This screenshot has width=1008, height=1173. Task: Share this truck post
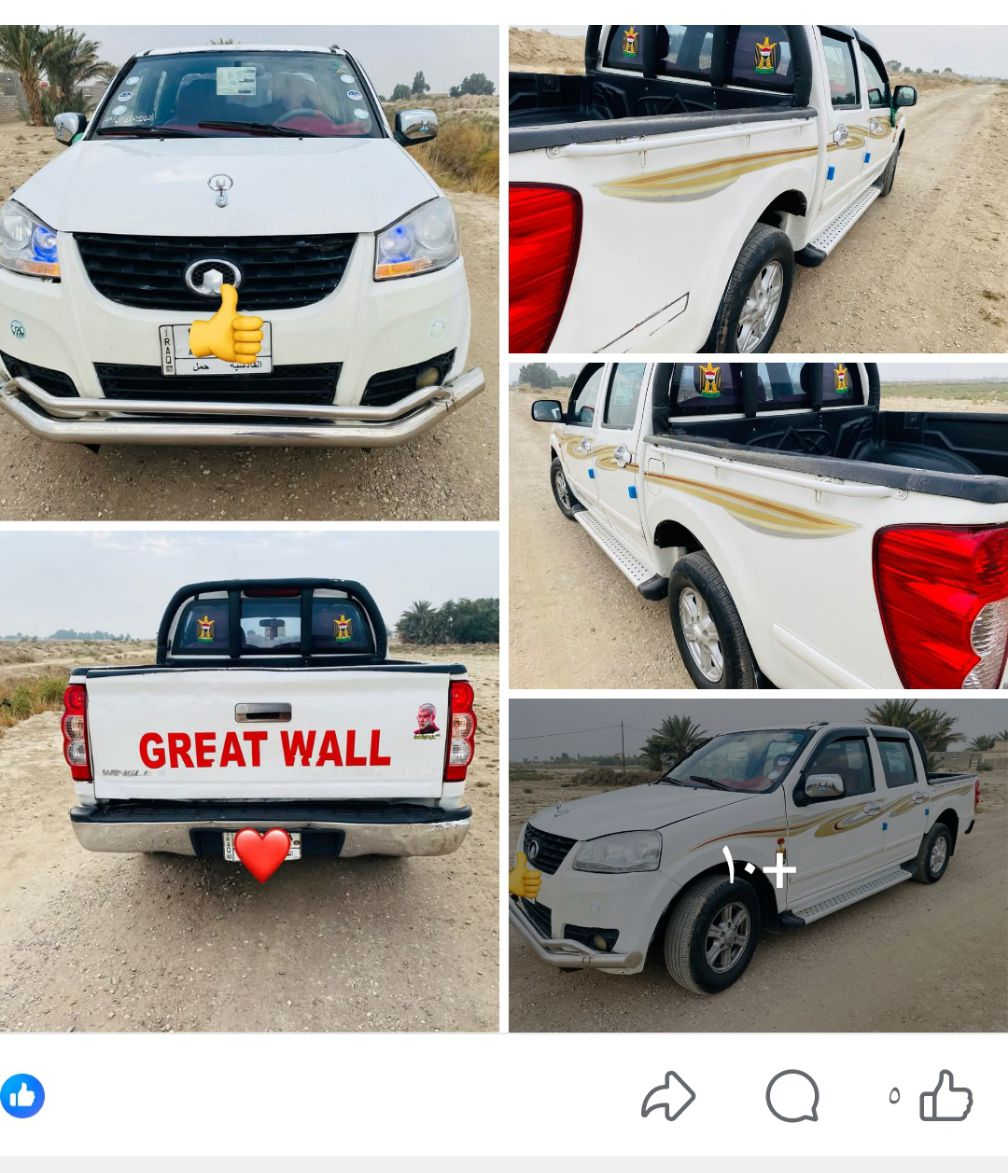667,1096
